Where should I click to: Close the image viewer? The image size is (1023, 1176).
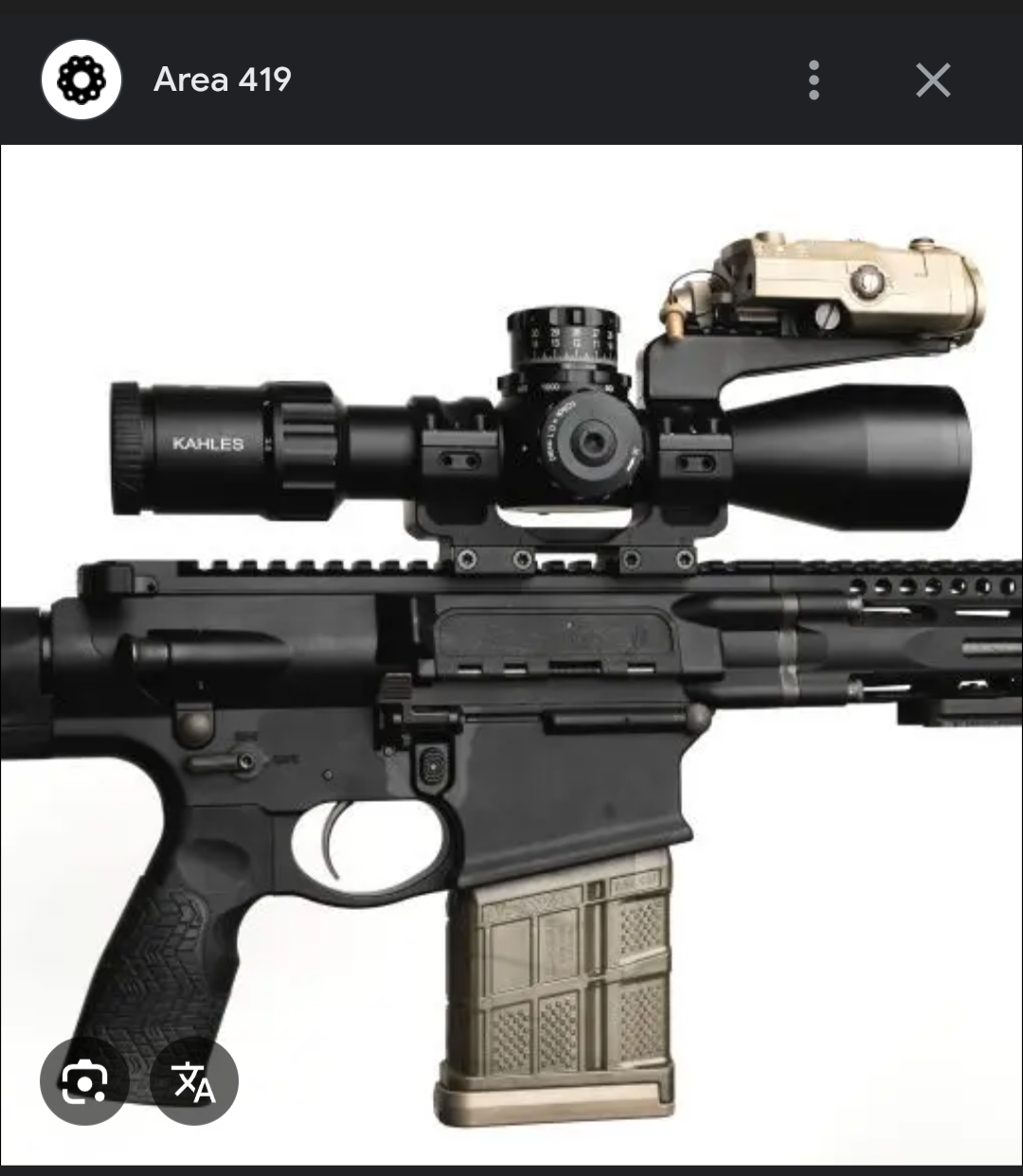933,80
